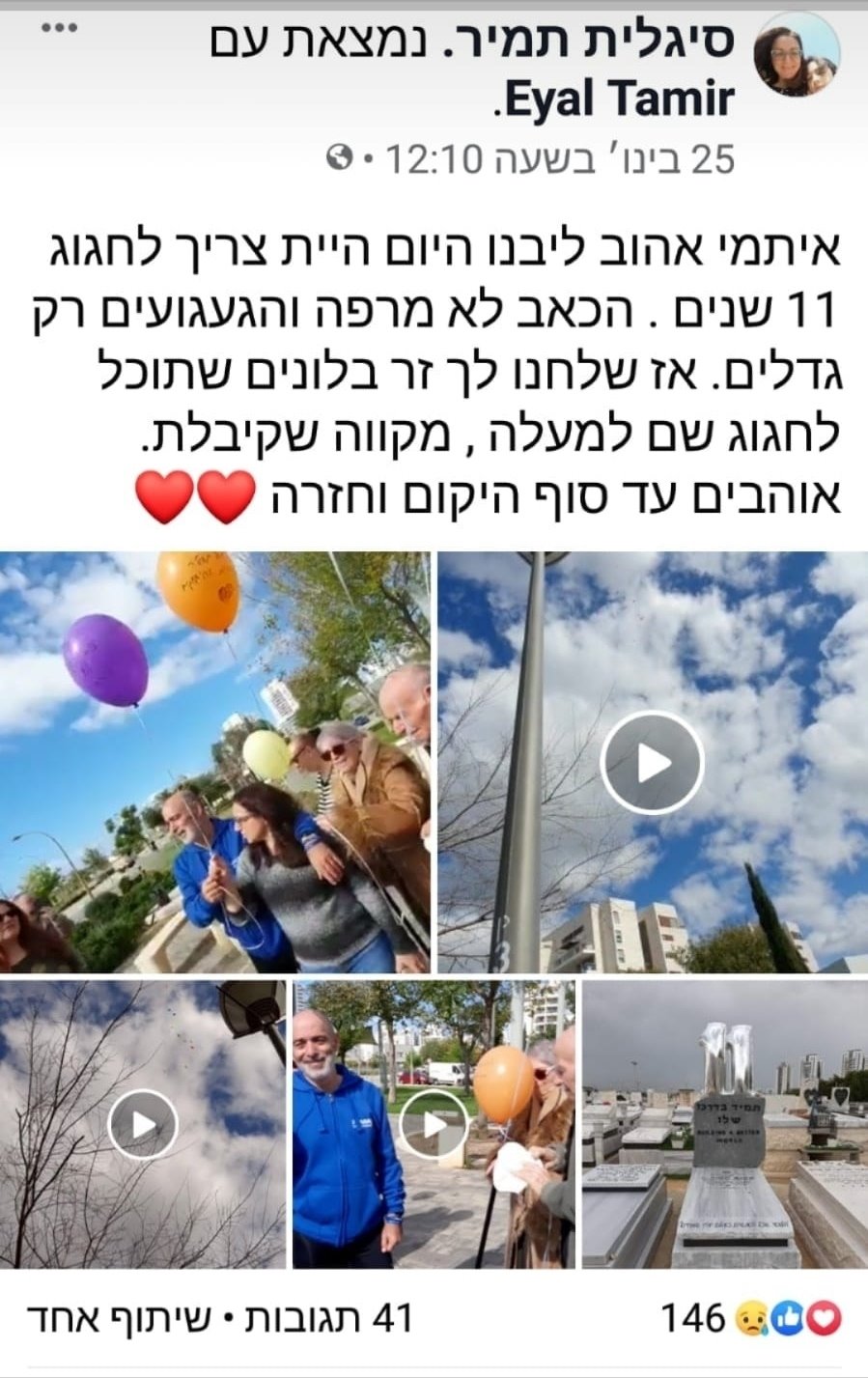Screen dimensions: 868x1378
Task: Open the photo with purple and orange balloons
Action: coord(214,761)
